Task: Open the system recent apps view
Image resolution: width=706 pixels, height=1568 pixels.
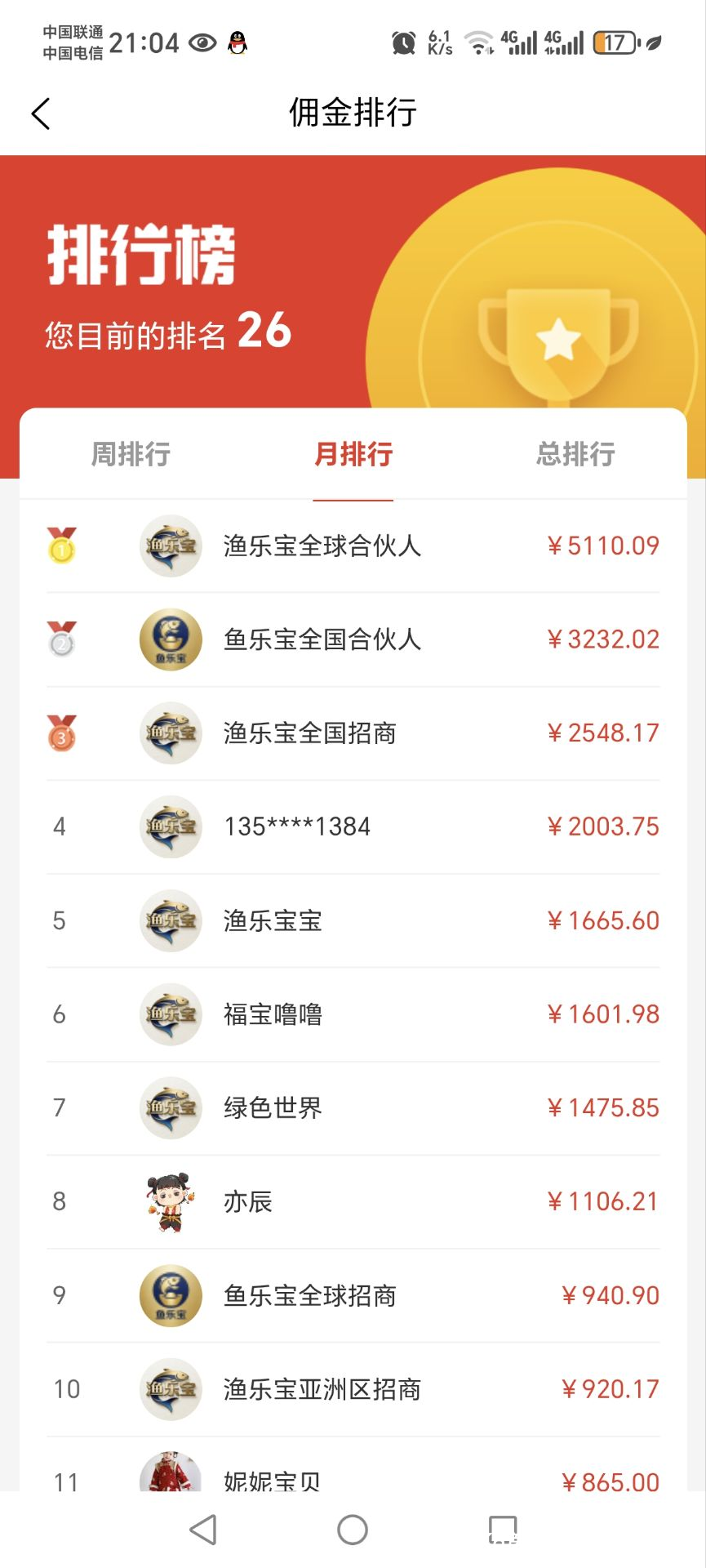Action: coord(502,1530)
